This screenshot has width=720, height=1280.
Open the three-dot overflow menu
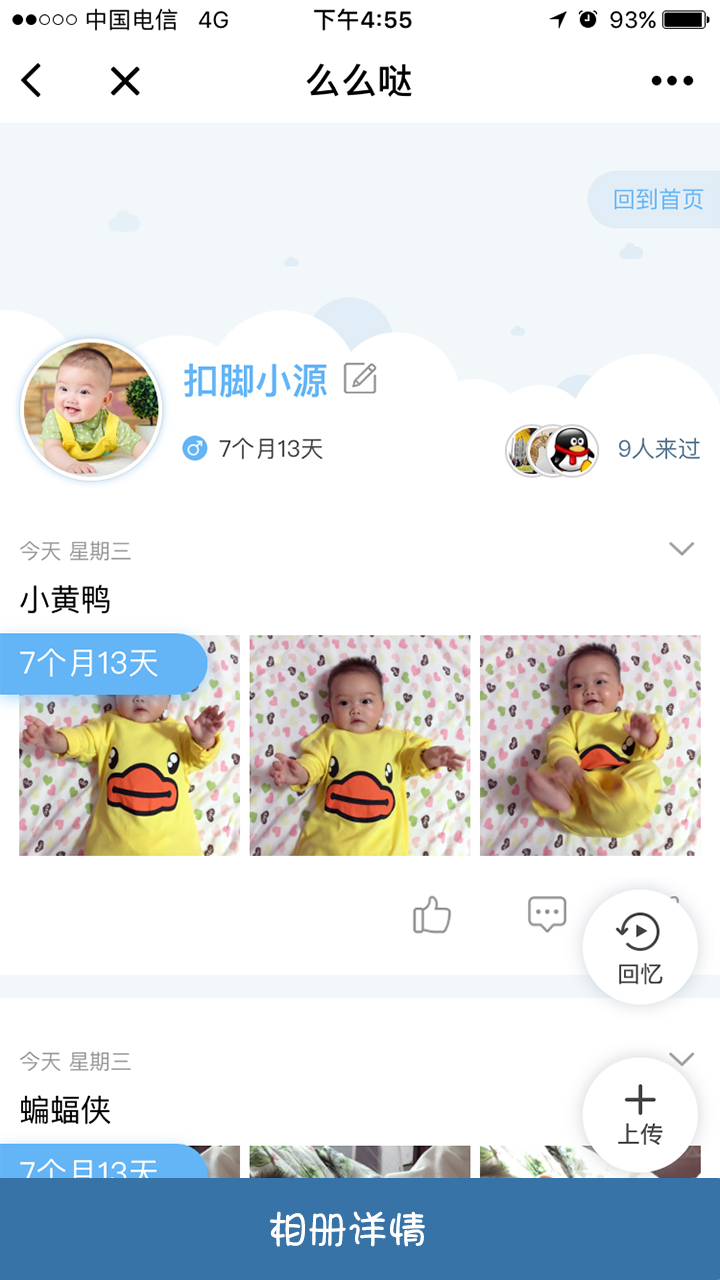(x=672, y=81)
